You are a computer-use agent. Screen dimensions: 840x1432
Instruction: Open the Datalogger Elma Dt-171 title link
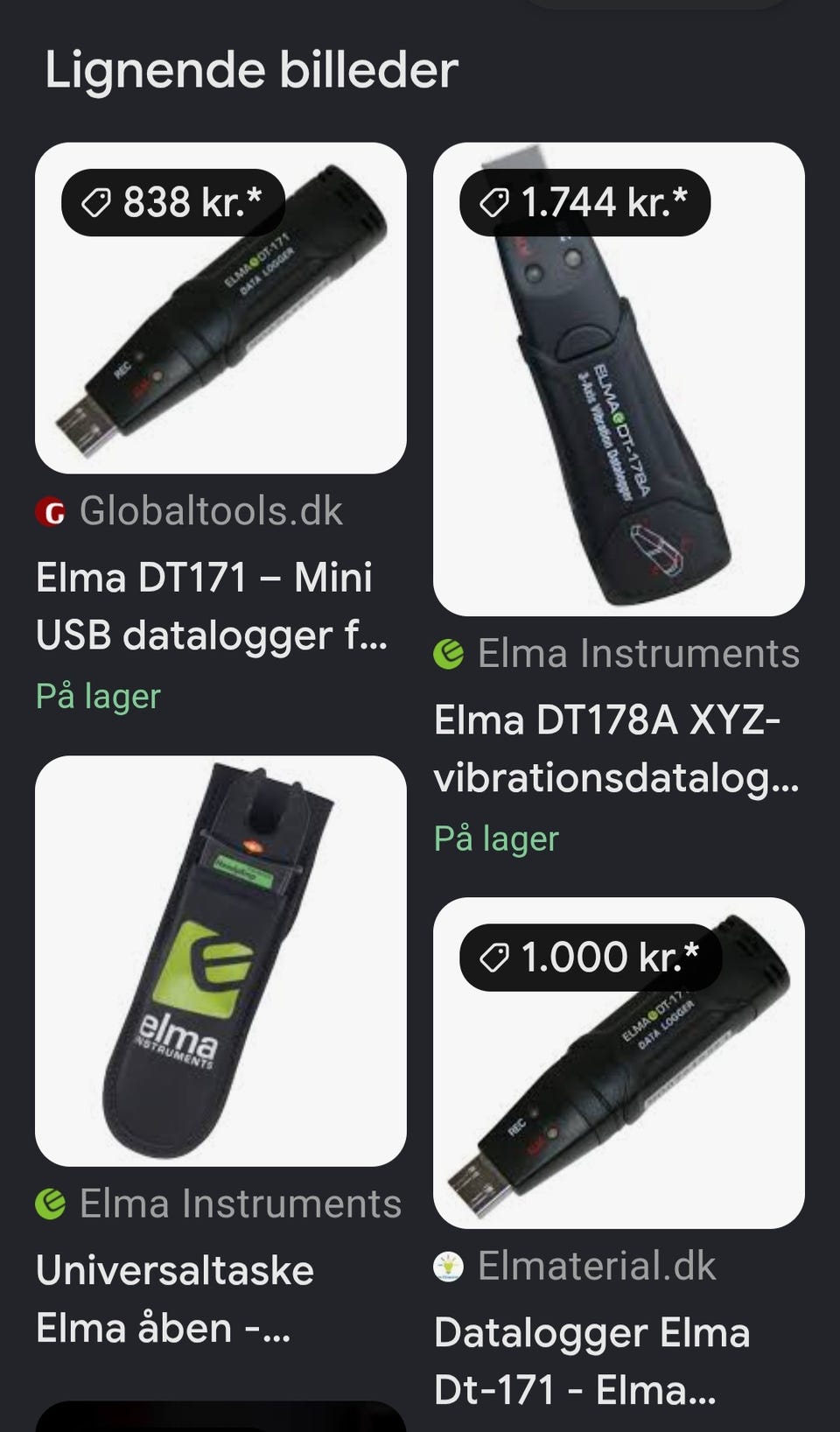pos(592,1361)
